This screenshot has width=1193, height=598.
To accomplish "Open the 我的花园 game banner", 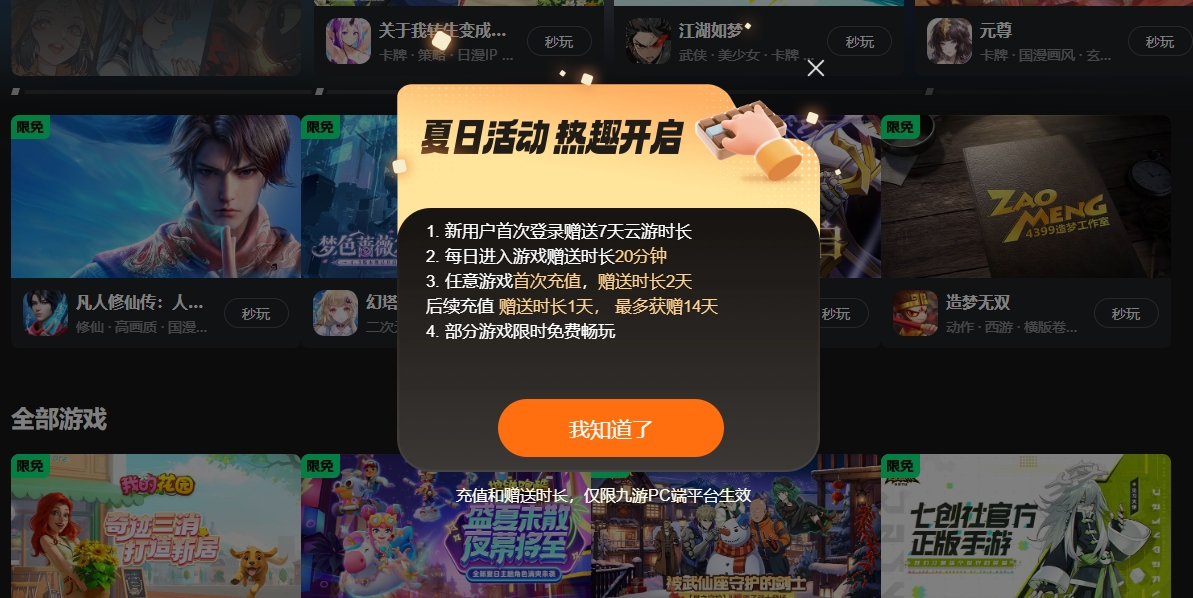I will 155,525.
